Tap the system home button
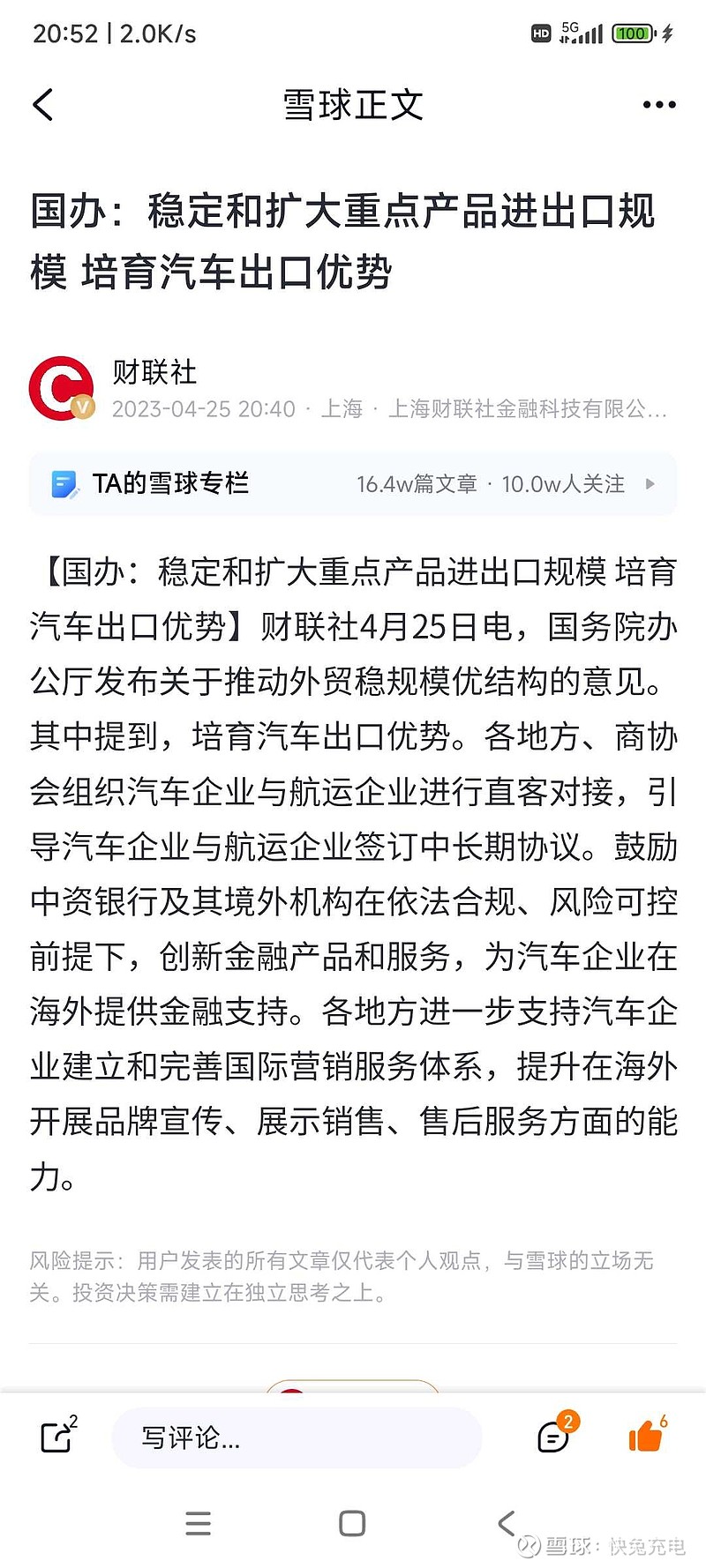 tap(352, 1523)
